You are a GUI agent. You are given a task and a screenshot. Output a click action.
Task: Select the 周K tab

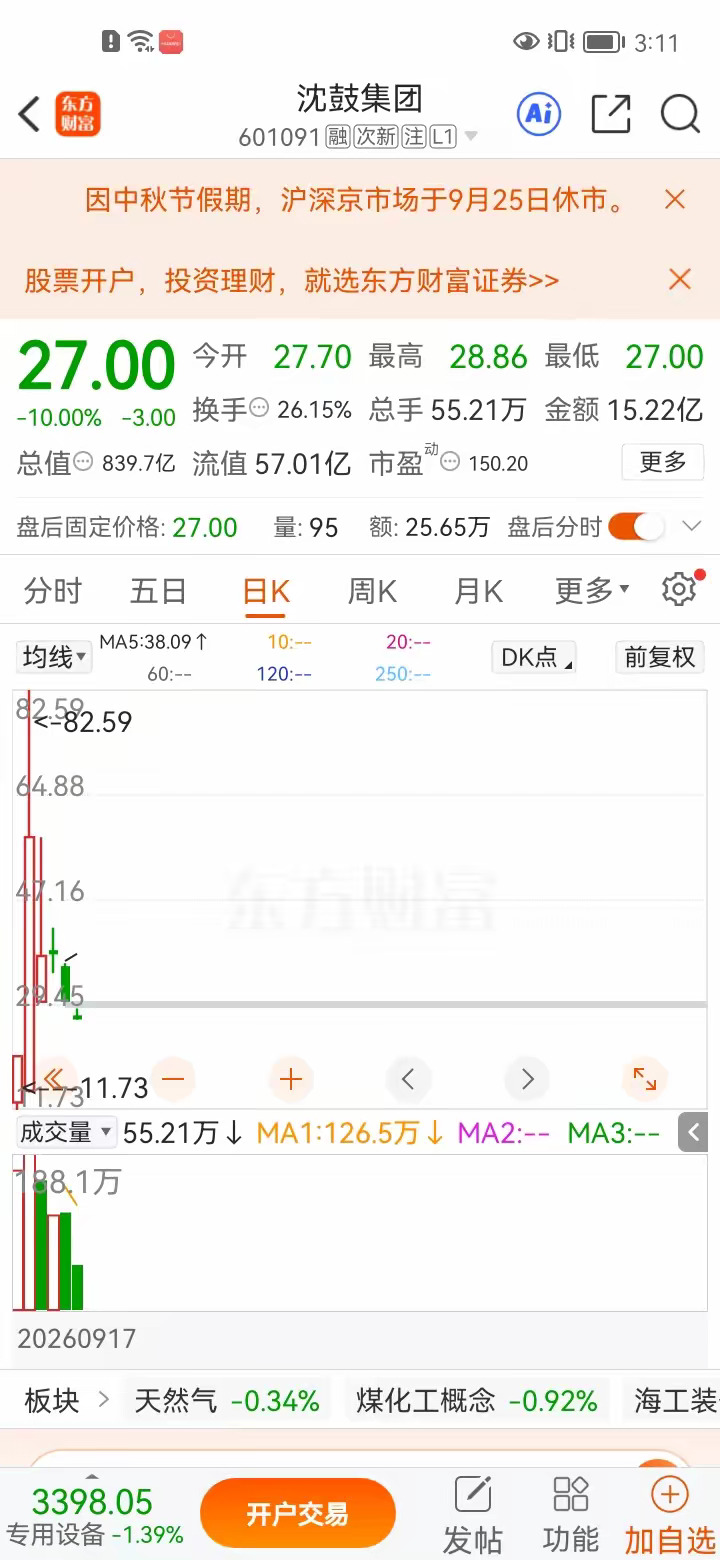pyautogui.click(x=372, y=591)
